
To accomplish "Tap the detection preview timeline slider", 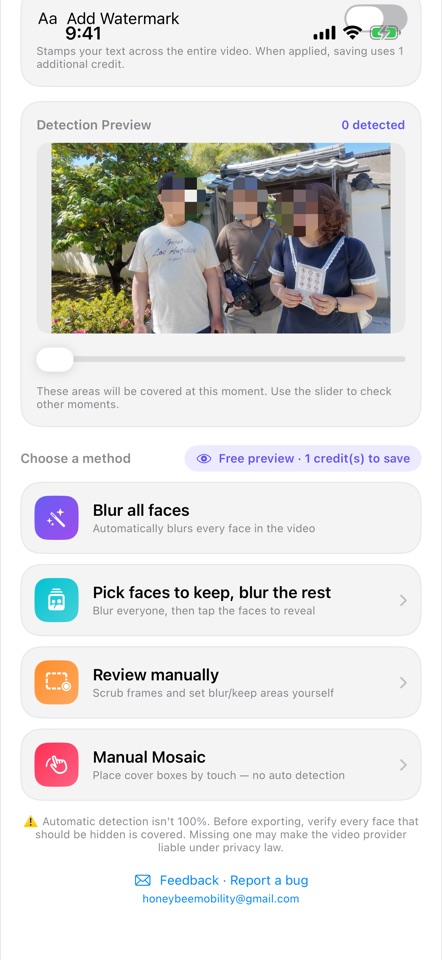I will click(x=220, y=359).
